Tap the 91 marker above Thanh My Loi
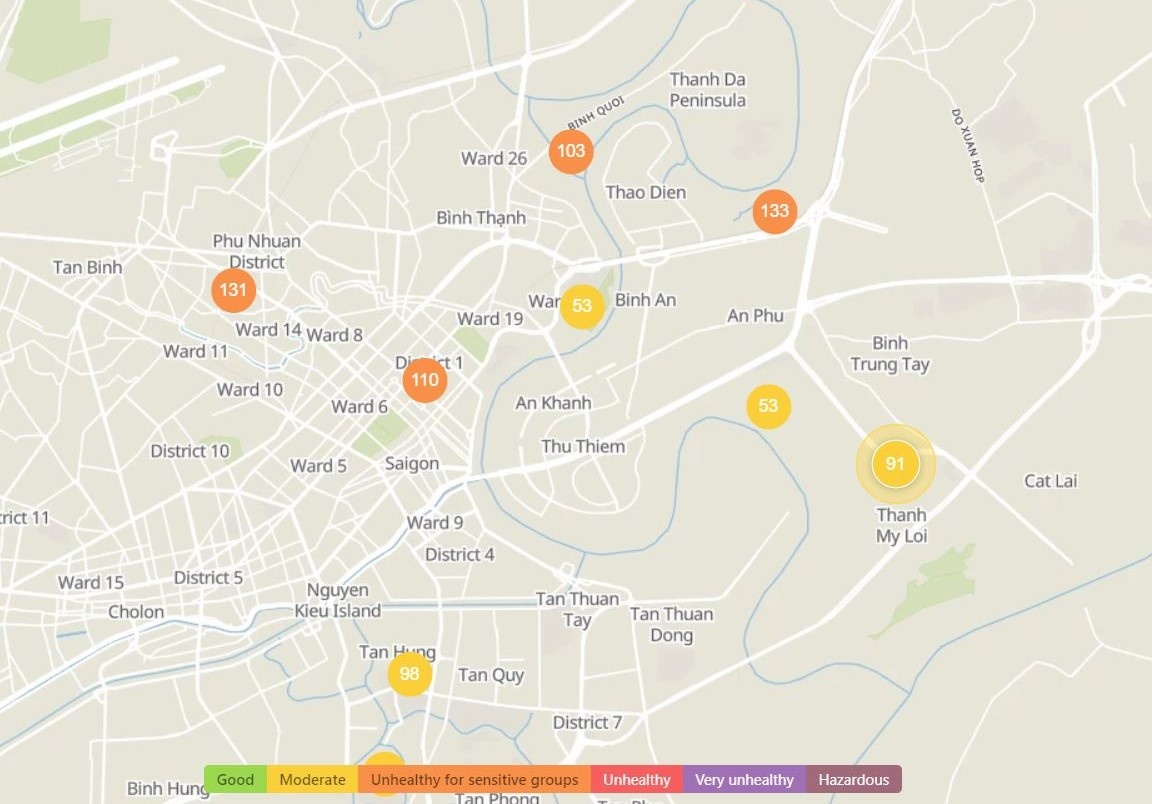The image size is (1152, 804). (x=895, y=464)
